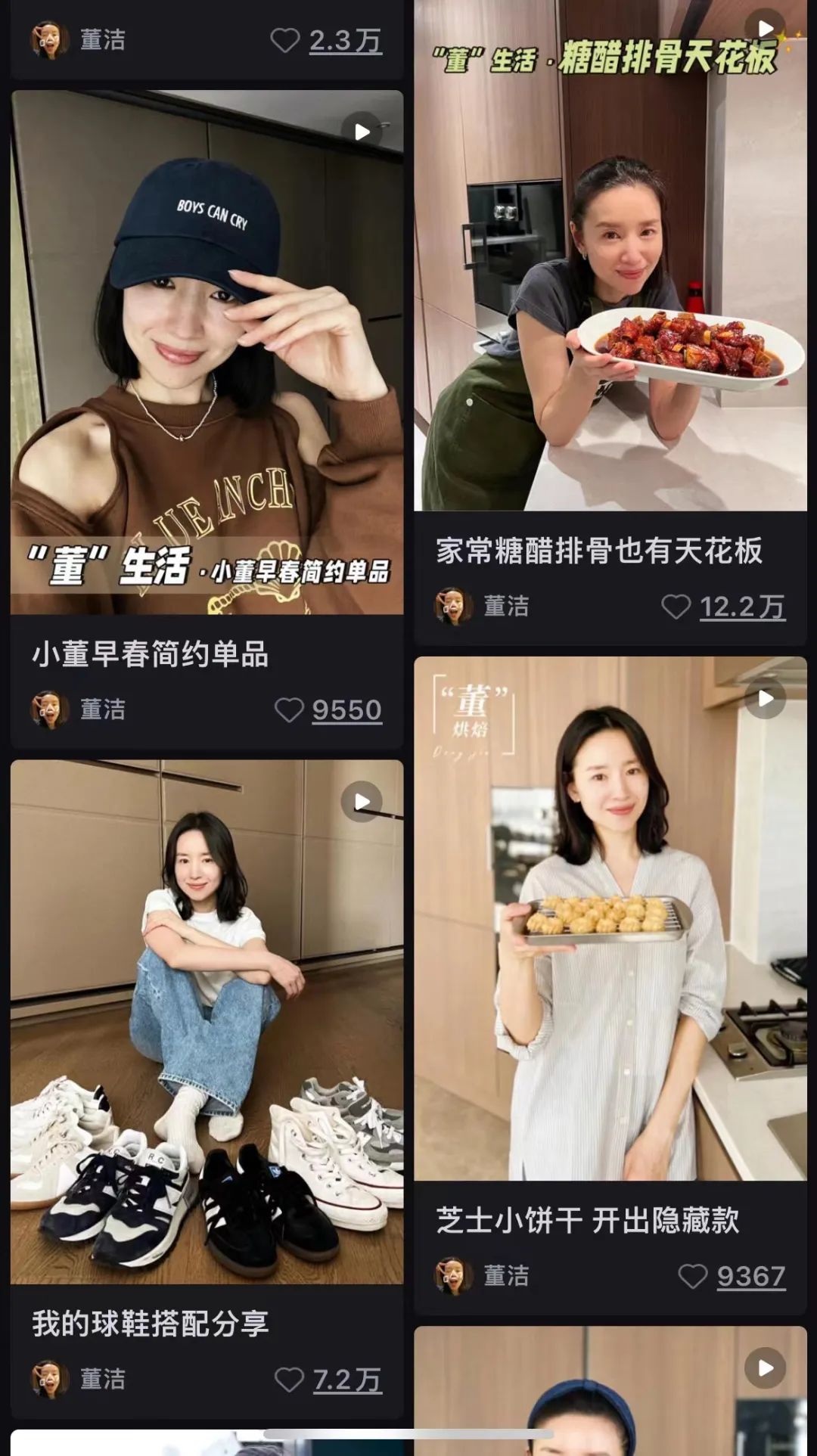Like the 小董早春简约单品 post

click(x=289, y=710)
